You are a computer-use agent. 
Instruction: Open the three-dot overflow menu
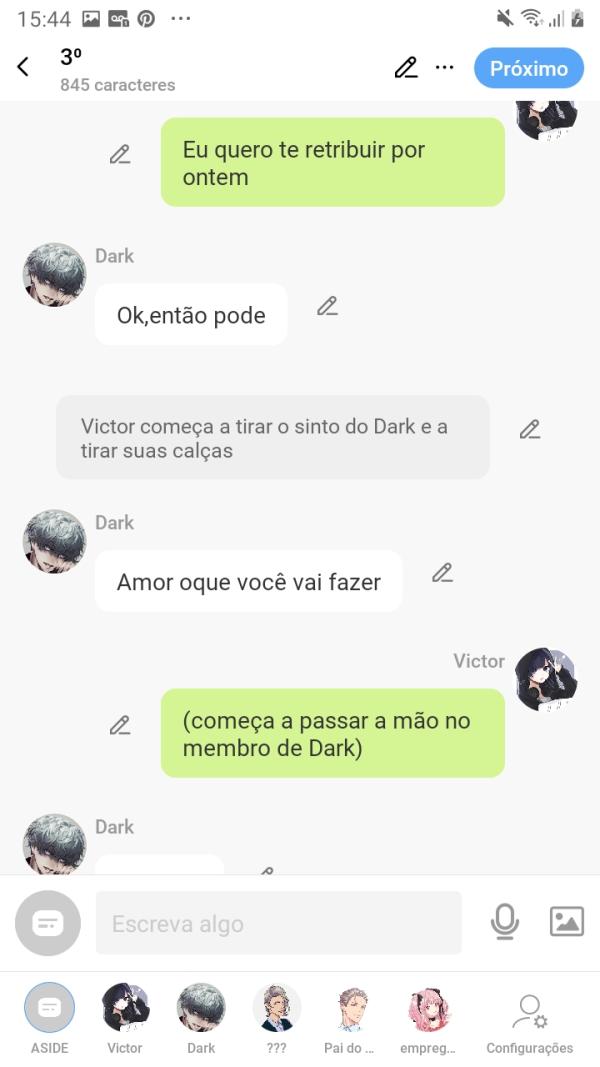click(445, 68)
